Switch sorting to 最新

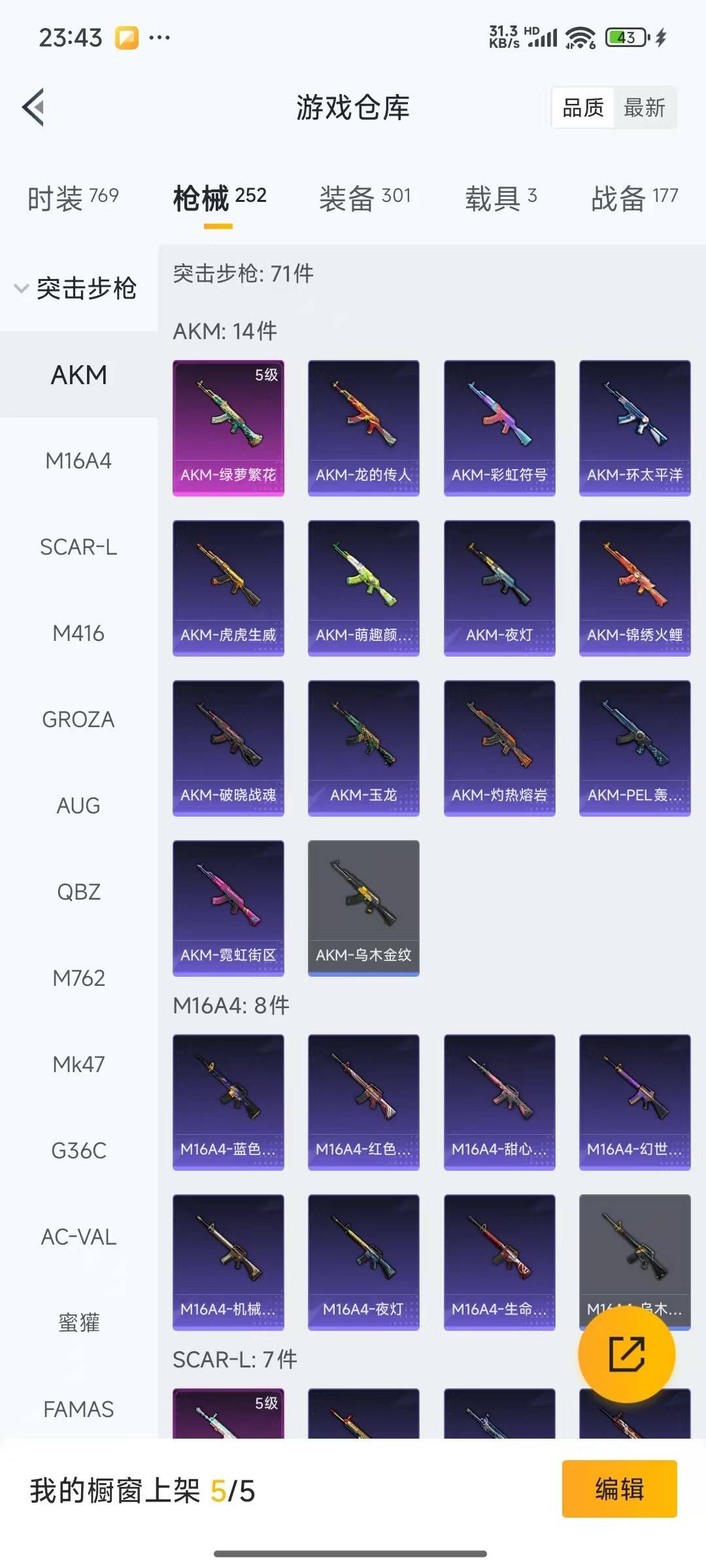(644, 108)
